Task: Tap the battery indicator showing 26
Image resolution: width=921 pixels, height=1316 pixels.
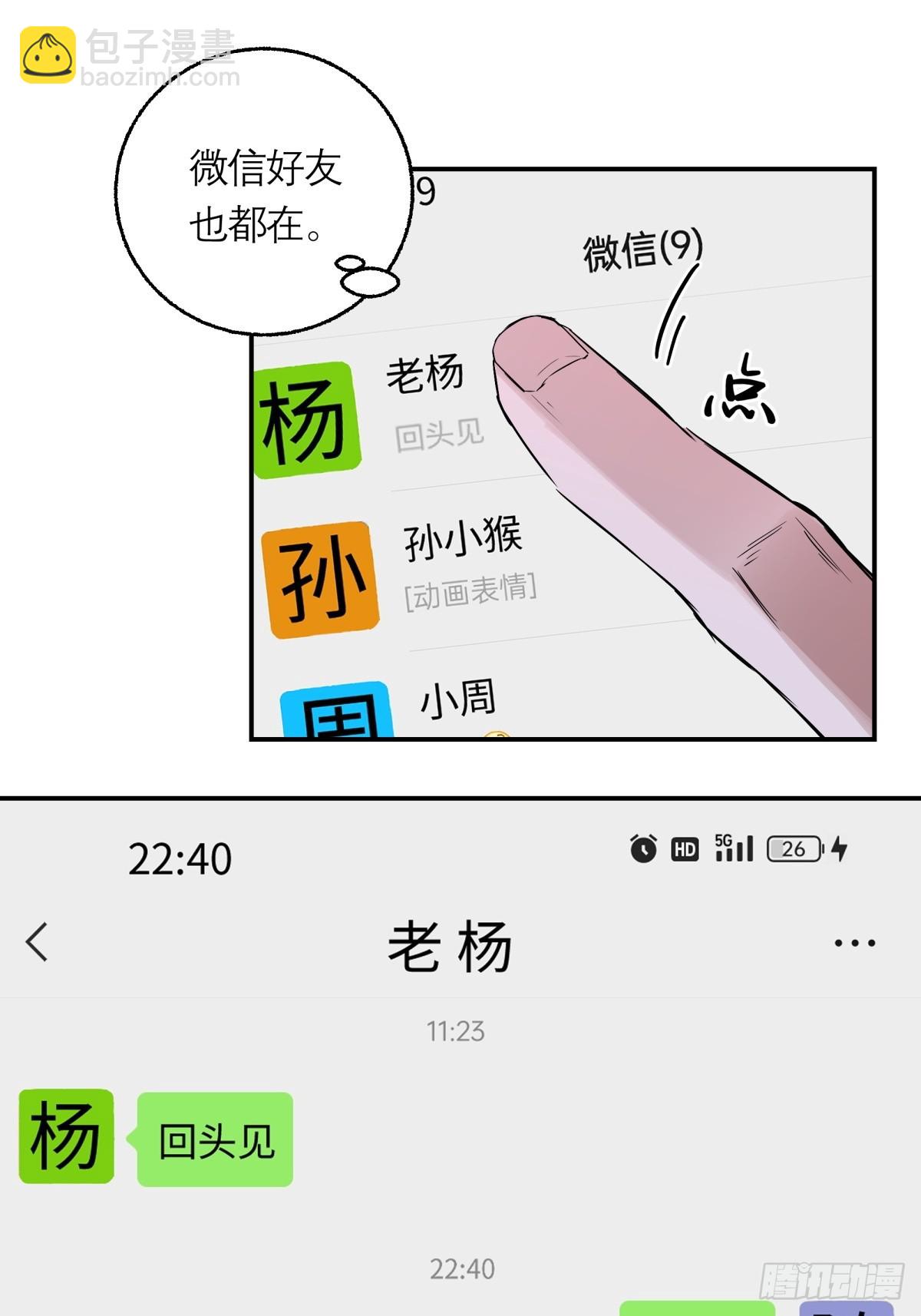Action: (794, 848)
